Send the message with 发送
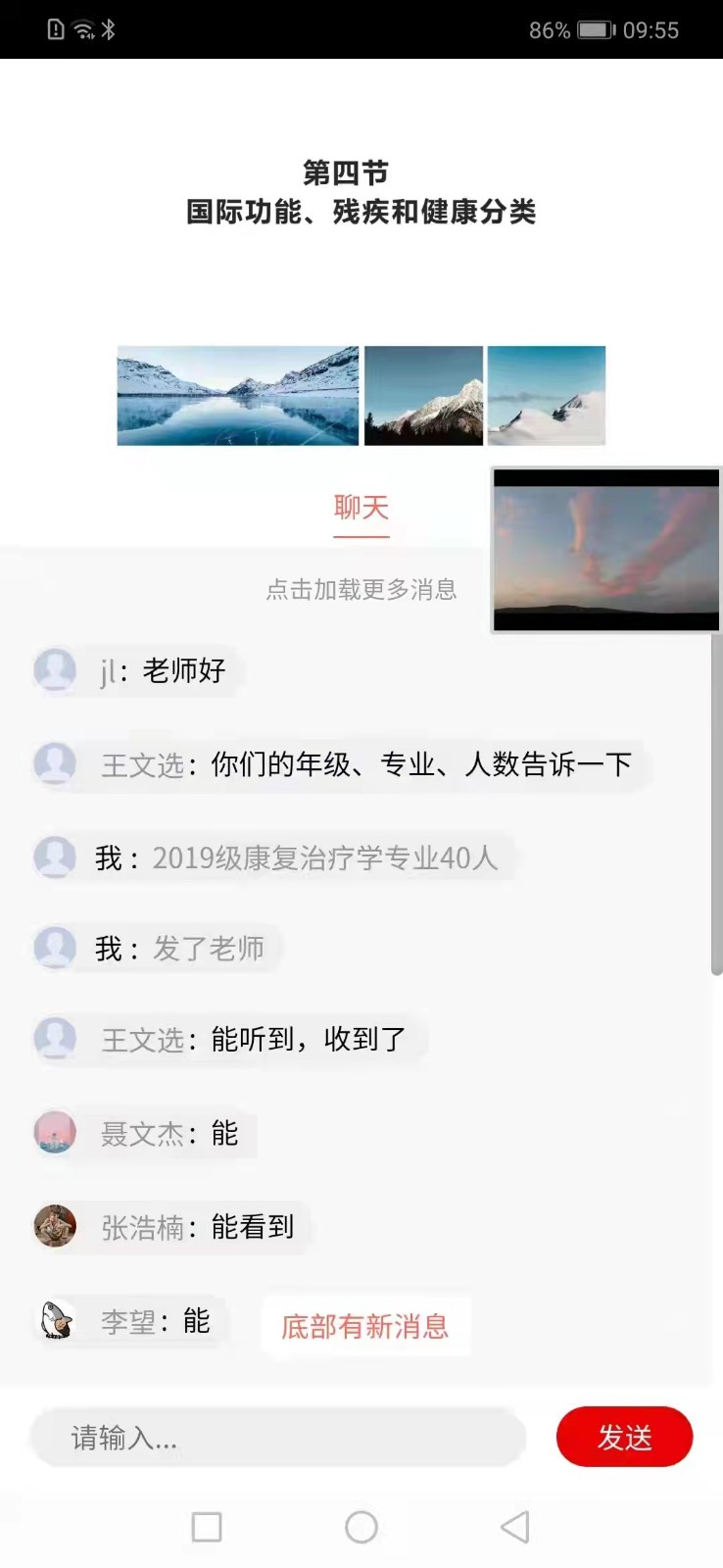This screenshot has height=1568, width=723. [x=624, y=1438]
